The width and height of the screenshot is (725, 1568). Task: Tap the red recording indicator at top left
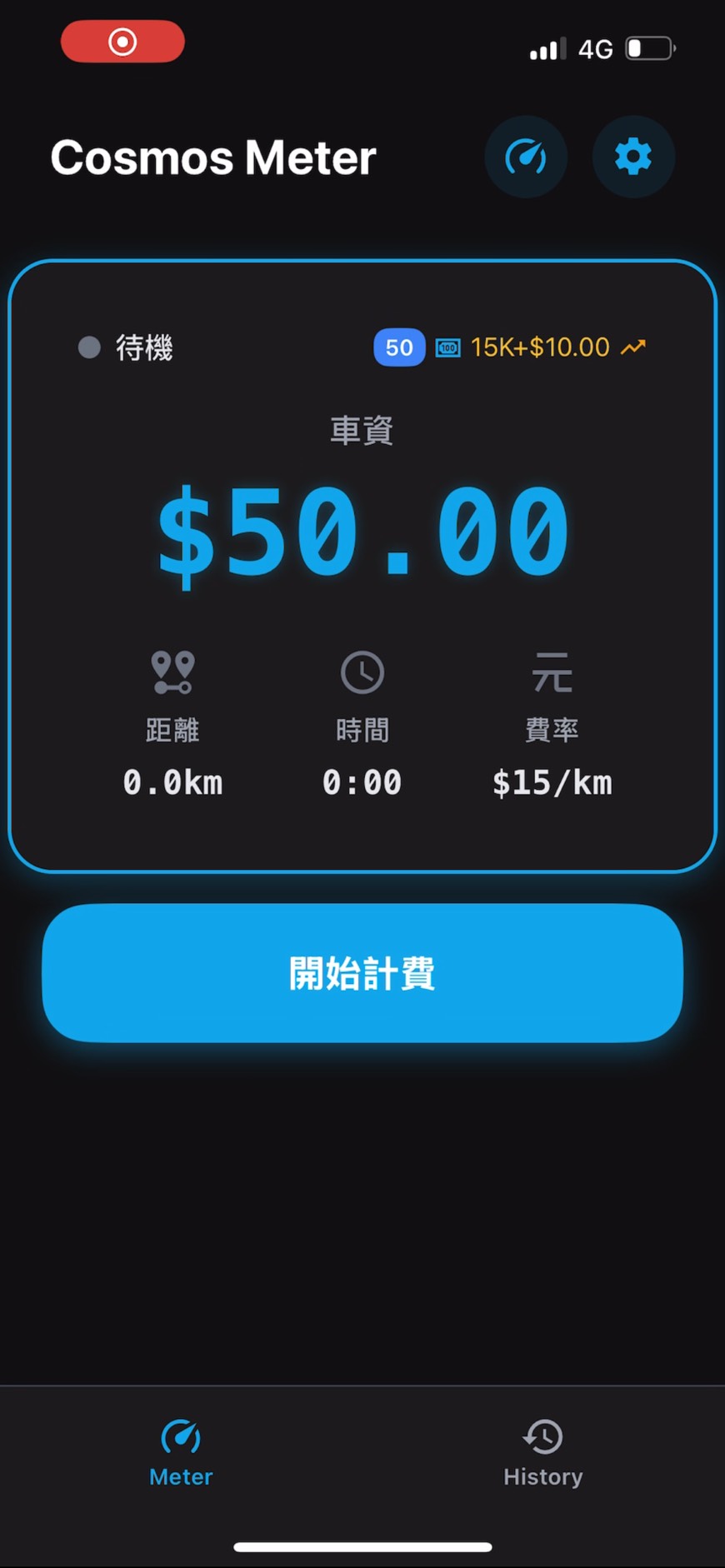(x=122, y=41)
